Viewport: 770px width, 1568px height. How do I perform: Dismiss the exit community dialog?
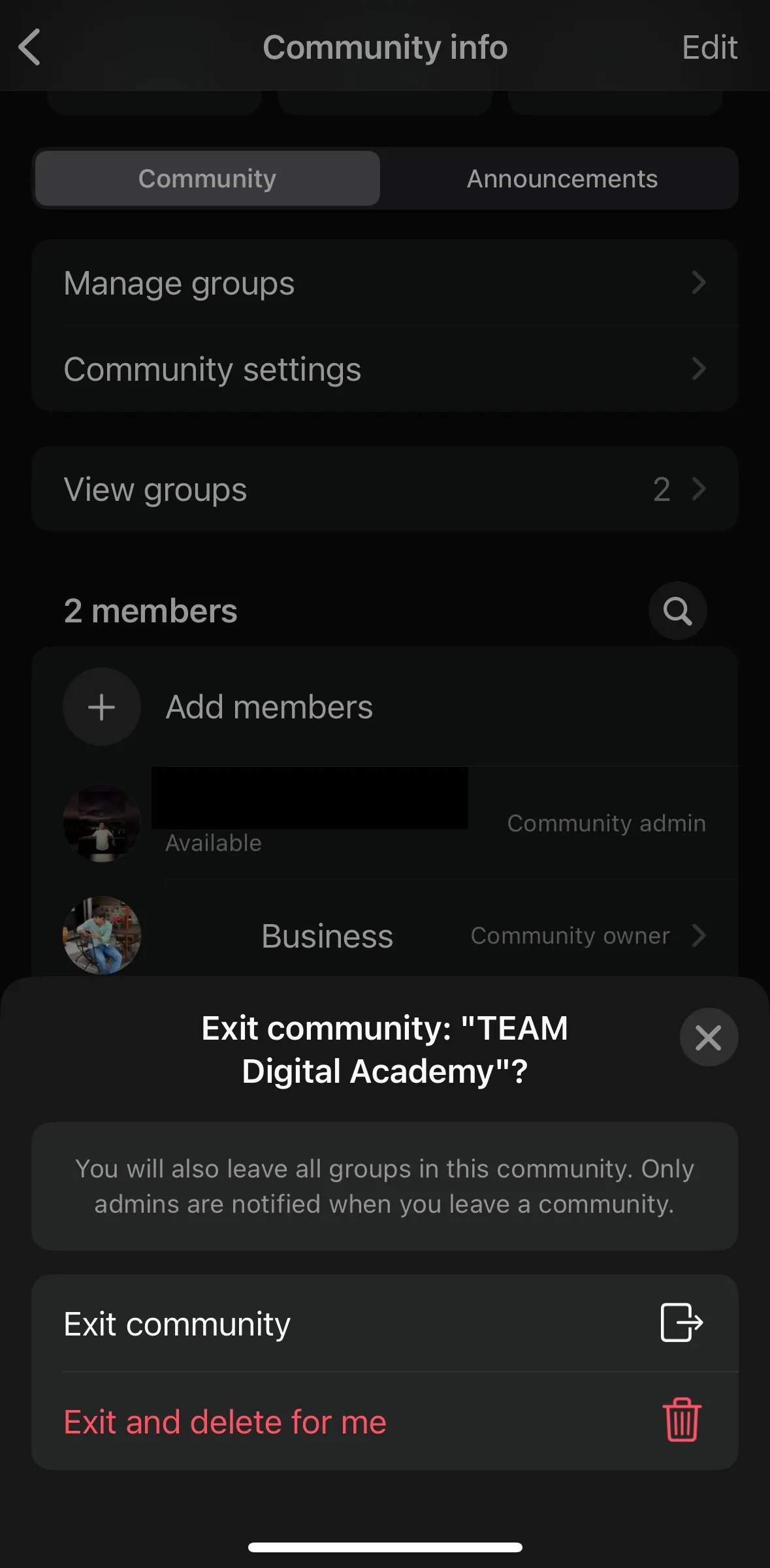pyautogui.click(x=709, y=1037)
